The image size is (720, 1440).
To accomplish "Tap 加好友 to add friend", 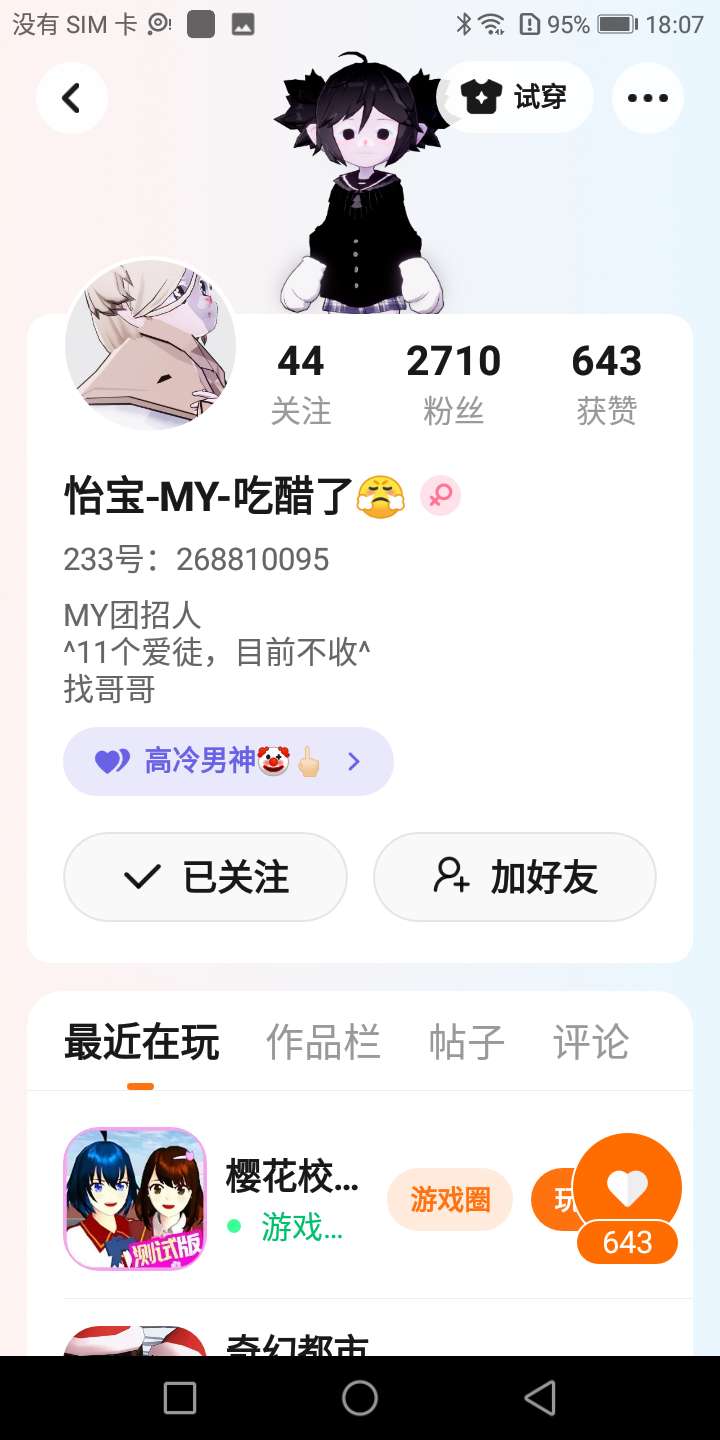I will coord(514,877).
